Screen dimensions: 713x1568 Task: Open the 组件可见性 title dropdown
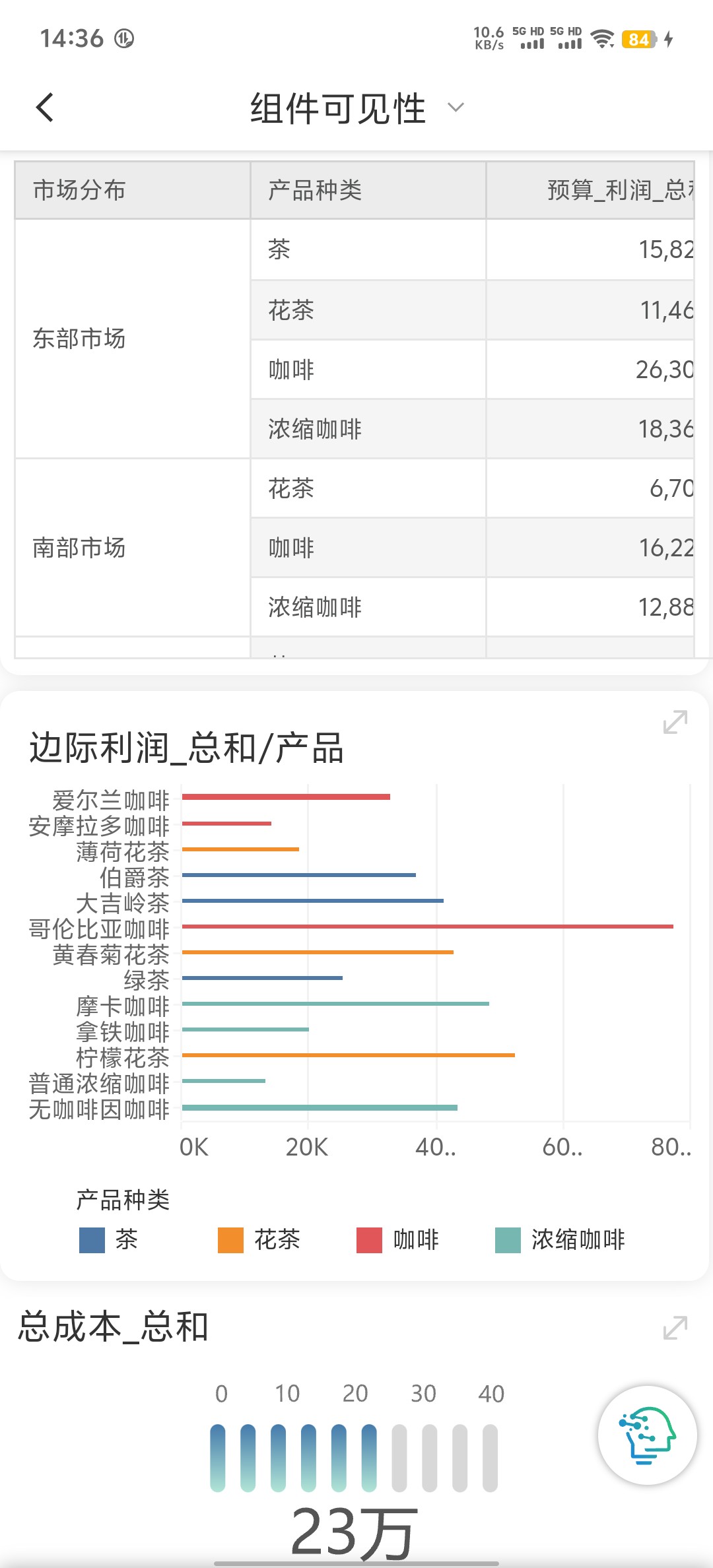(357, 108)
